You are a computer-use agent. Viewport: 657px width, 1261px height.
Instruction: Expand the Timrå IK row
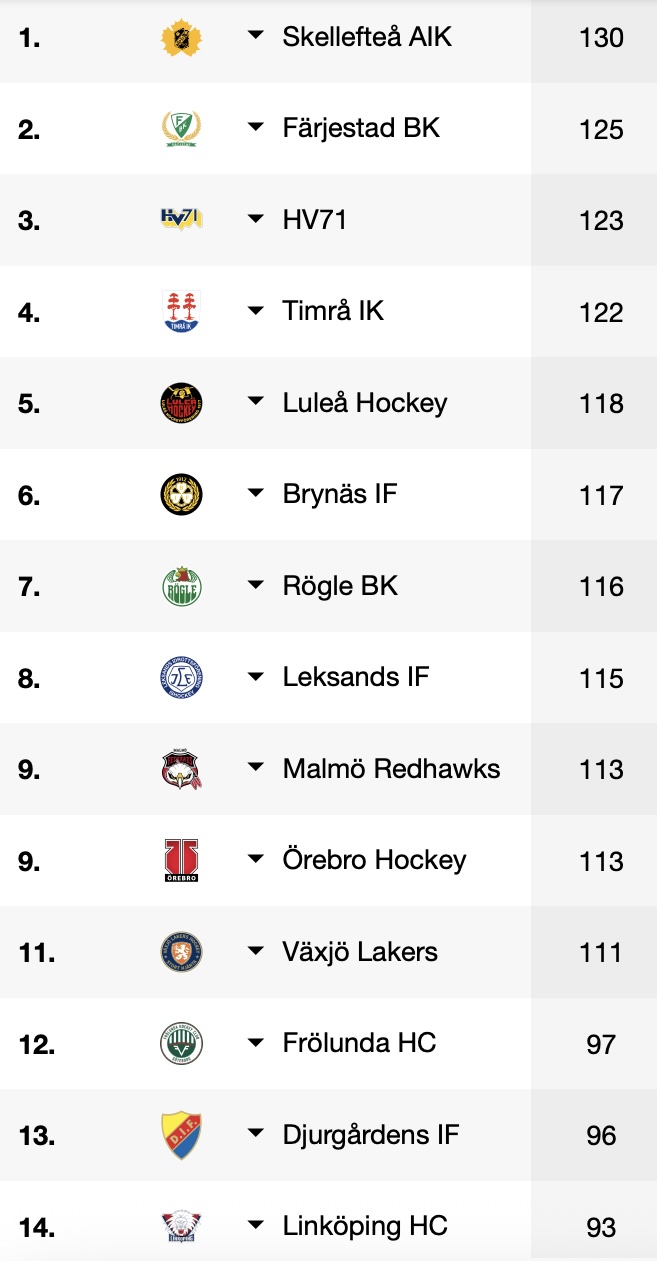point(256,310)
